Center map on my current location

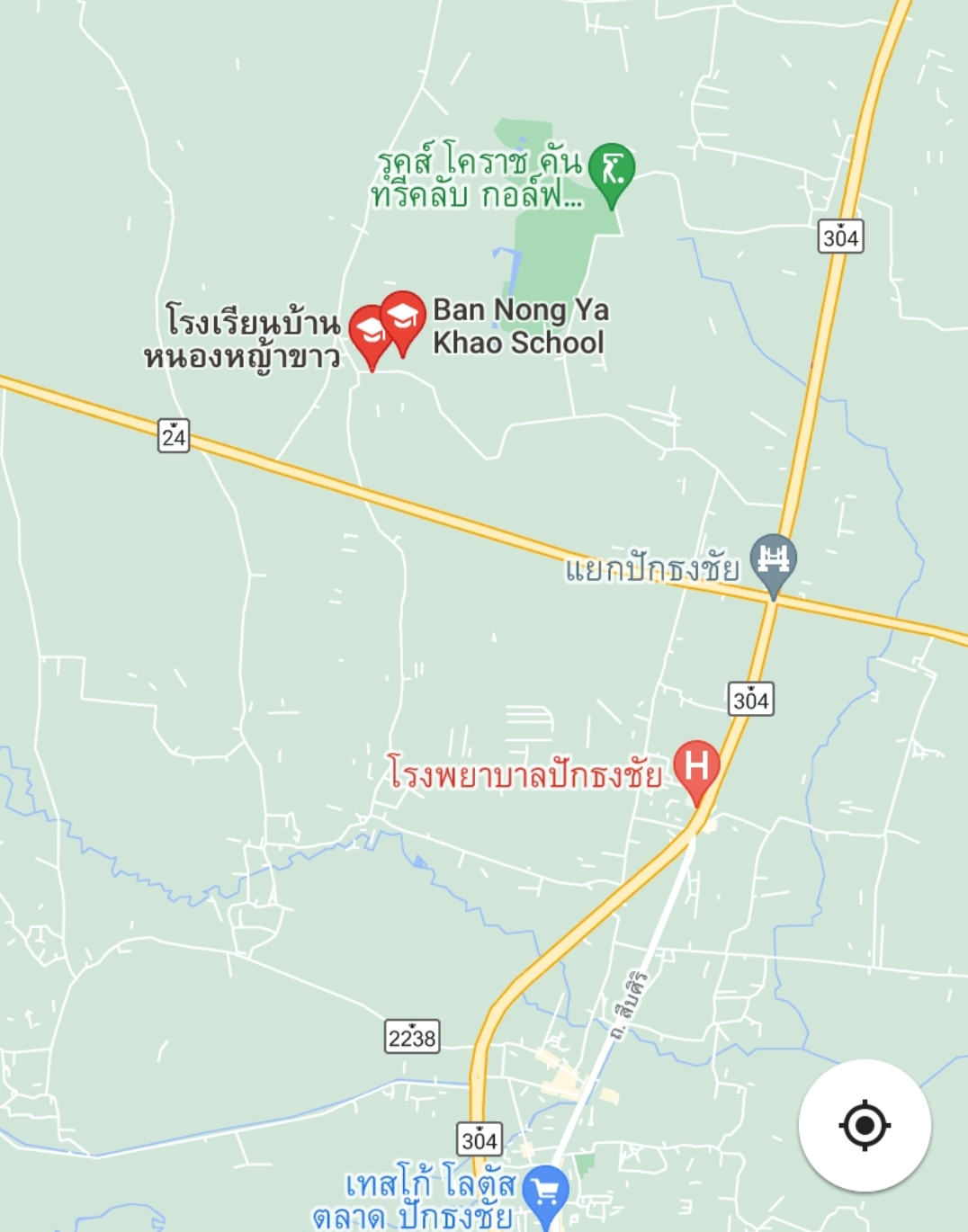coord(865,1125)
